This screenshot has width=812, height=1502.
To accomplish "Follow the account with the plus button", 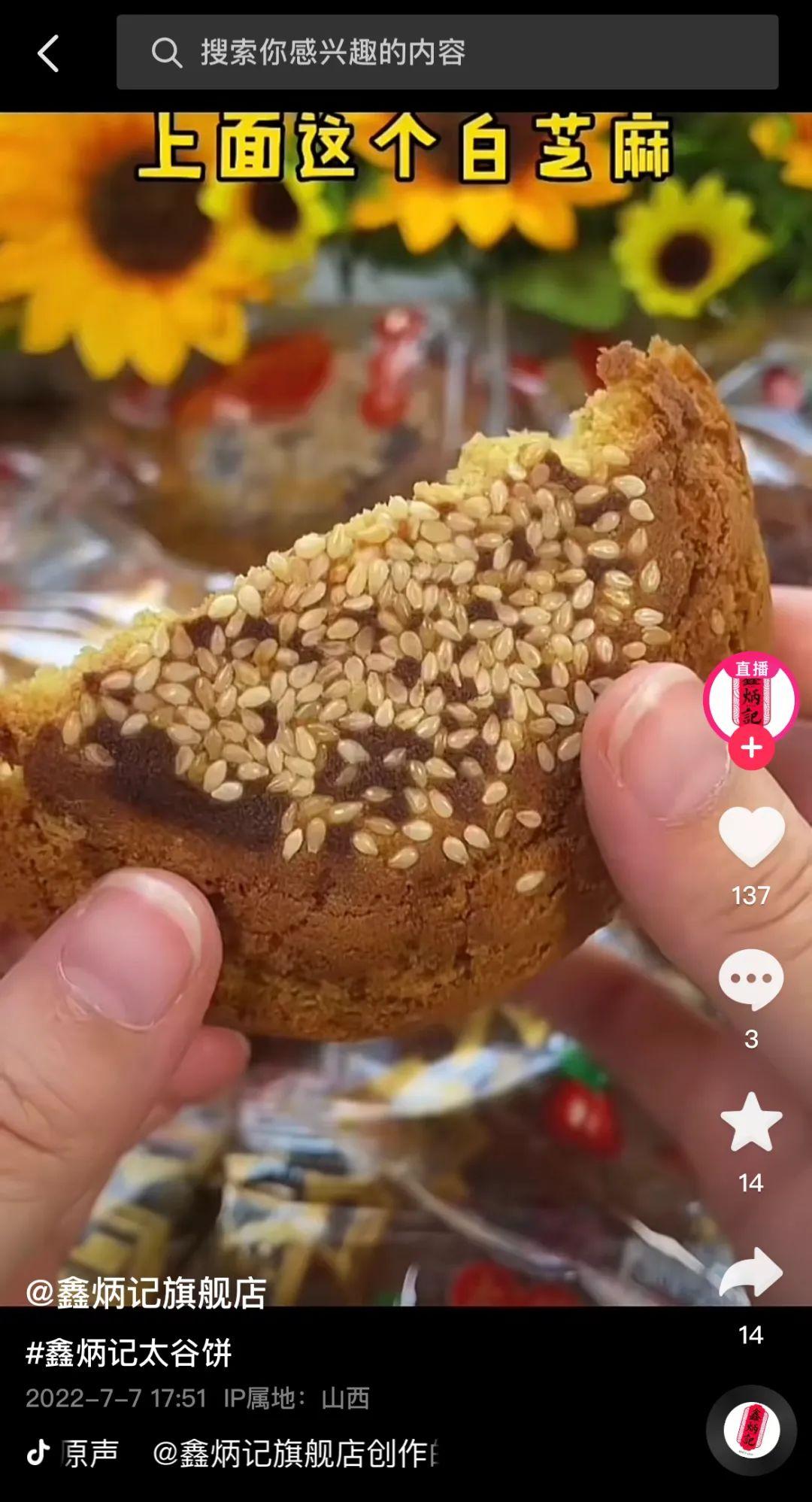I will (x=751, y=748).
